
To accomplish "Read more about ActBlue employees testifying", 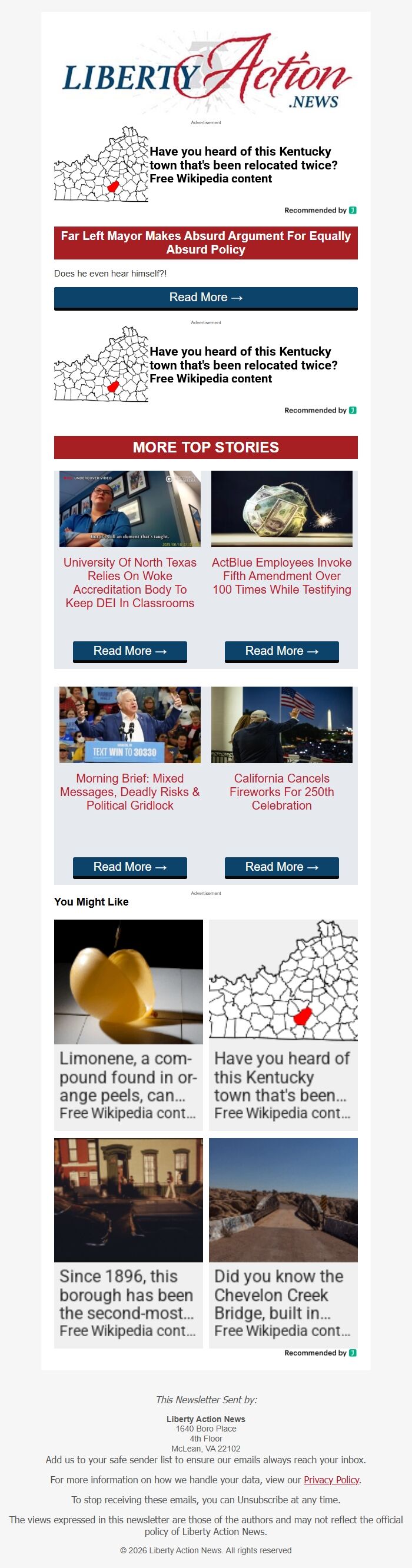I will pos(282,651).
